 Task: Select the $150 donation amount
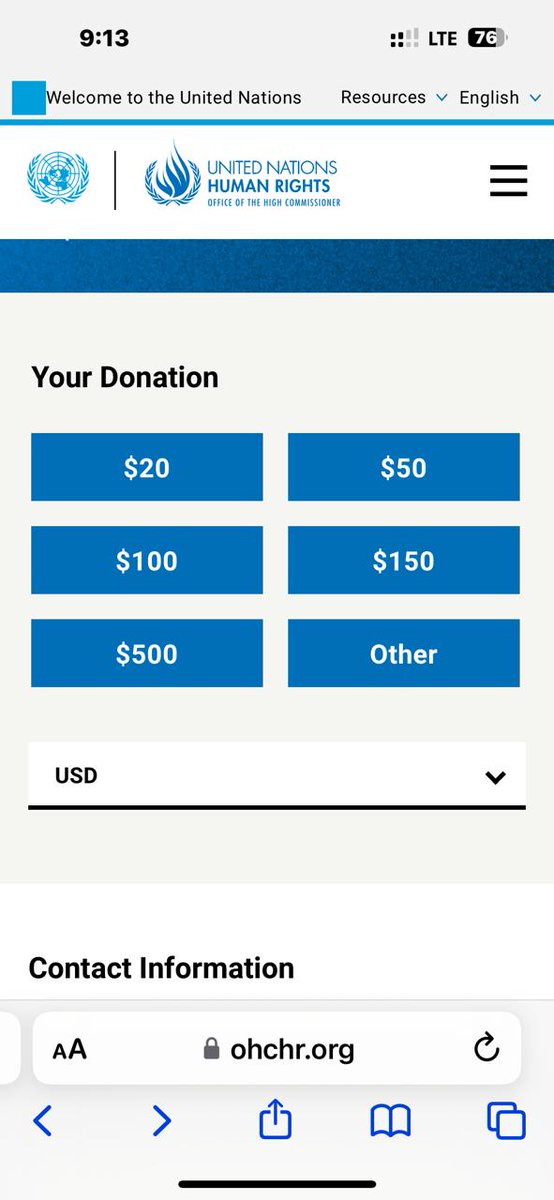404,560
